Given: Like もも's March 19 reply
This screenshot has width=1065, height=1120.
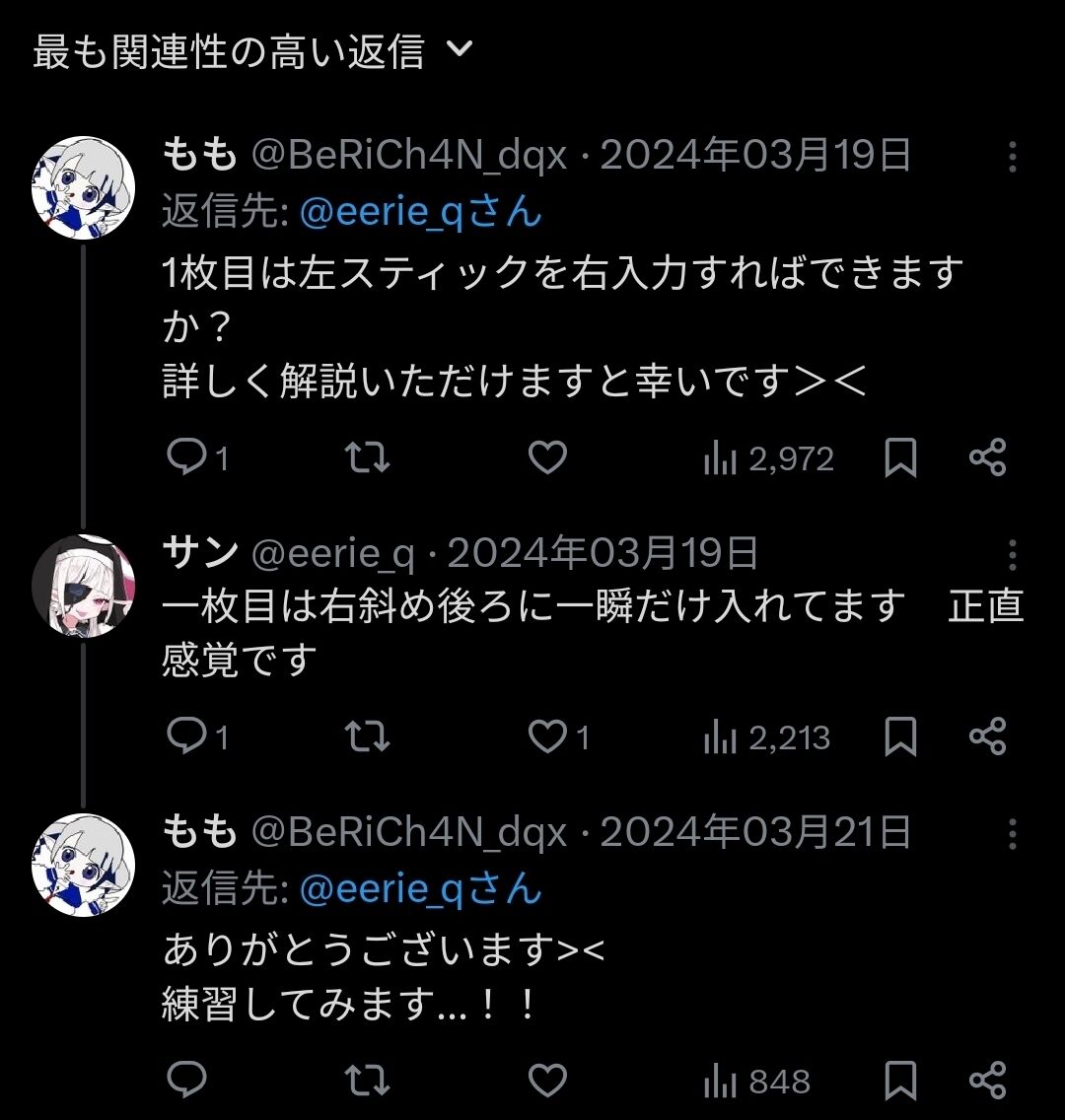Looking at the screenshot, I should pyautogui.click(x=547, y=458).
